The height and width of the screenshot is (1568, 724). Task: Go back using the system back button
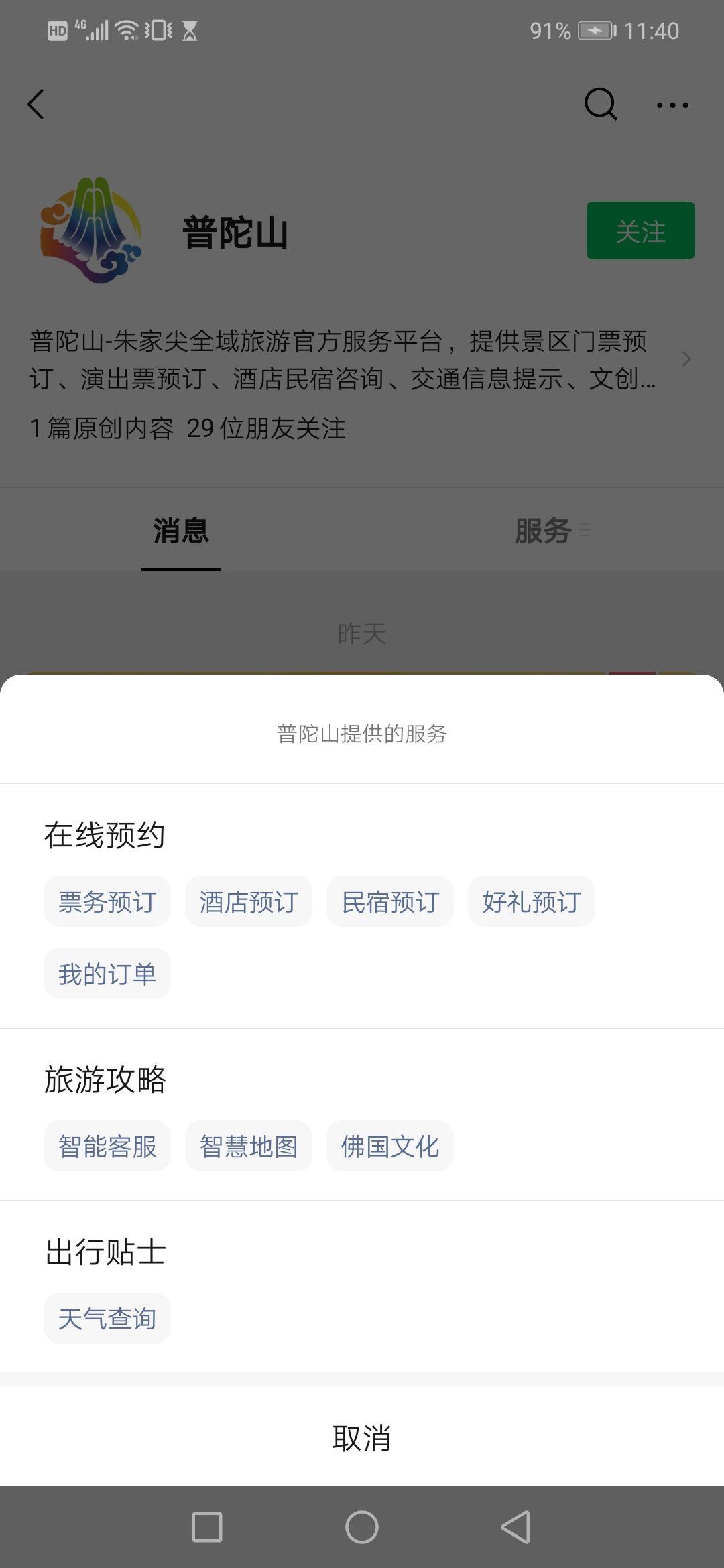tap(516, 1527)
